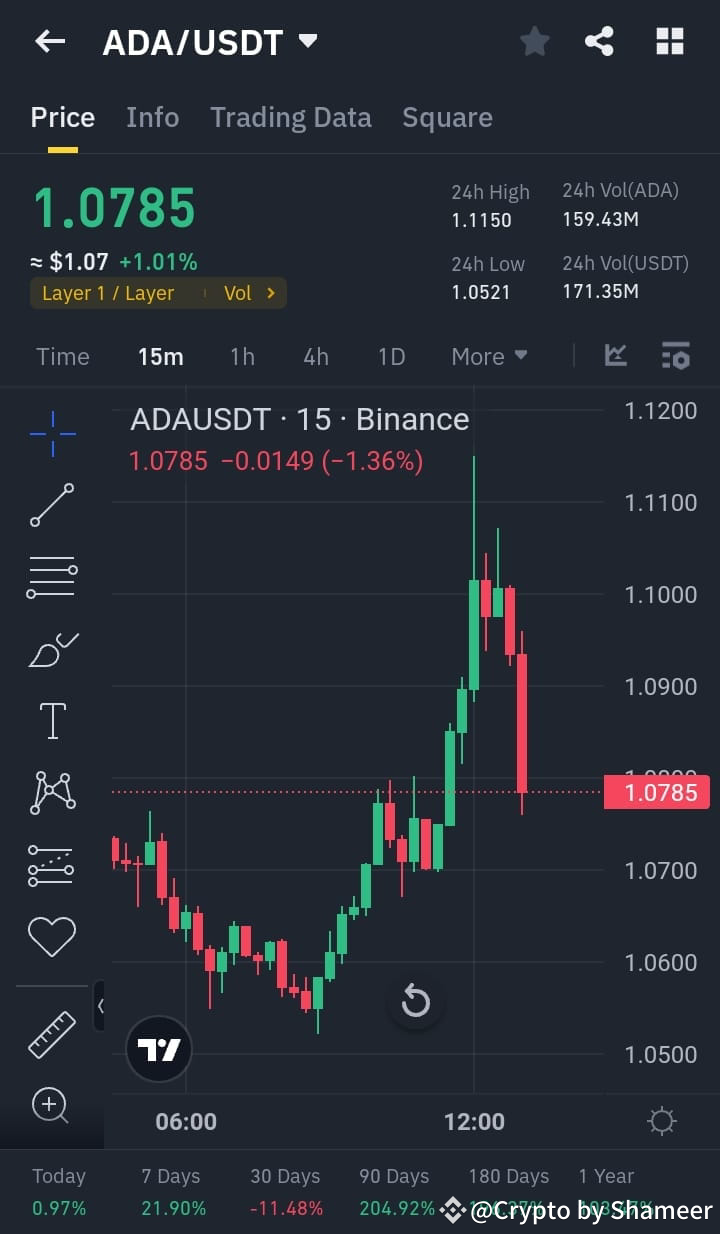The width and height of the screenshot is (720, 1234).
Task: Click the TradingView logo on chart
Action: coord(157,1048)
